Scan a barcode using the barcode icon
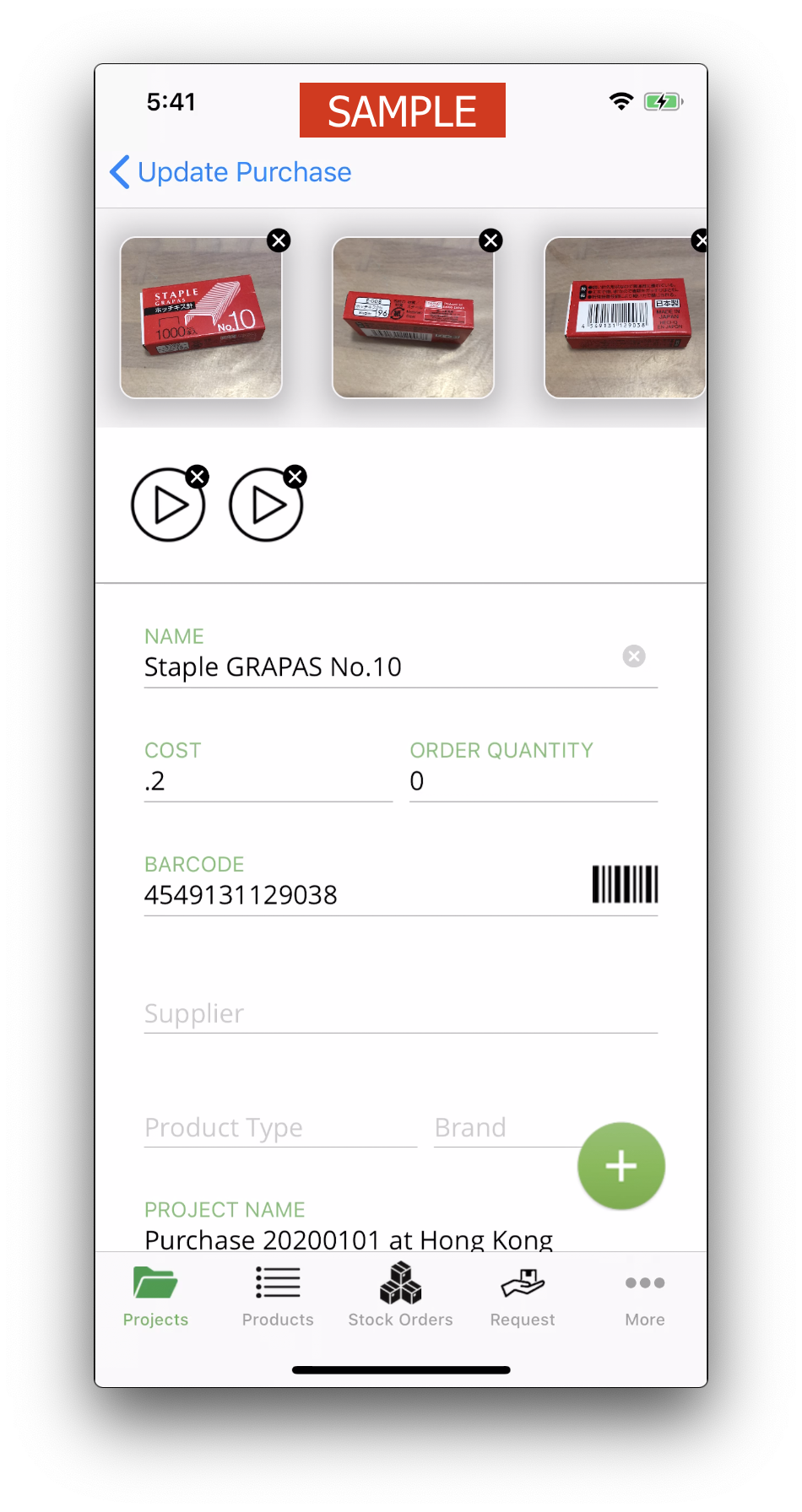802x1512 pixels. [x=625, y=884]
